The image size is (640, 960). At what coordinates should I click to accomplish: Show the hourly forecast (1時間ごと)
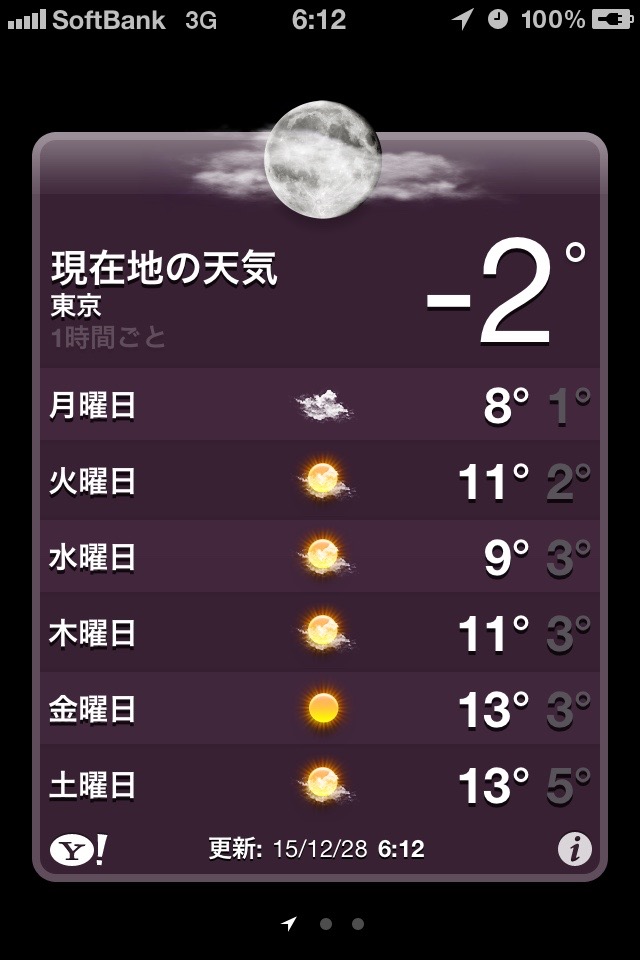(108, 337)
